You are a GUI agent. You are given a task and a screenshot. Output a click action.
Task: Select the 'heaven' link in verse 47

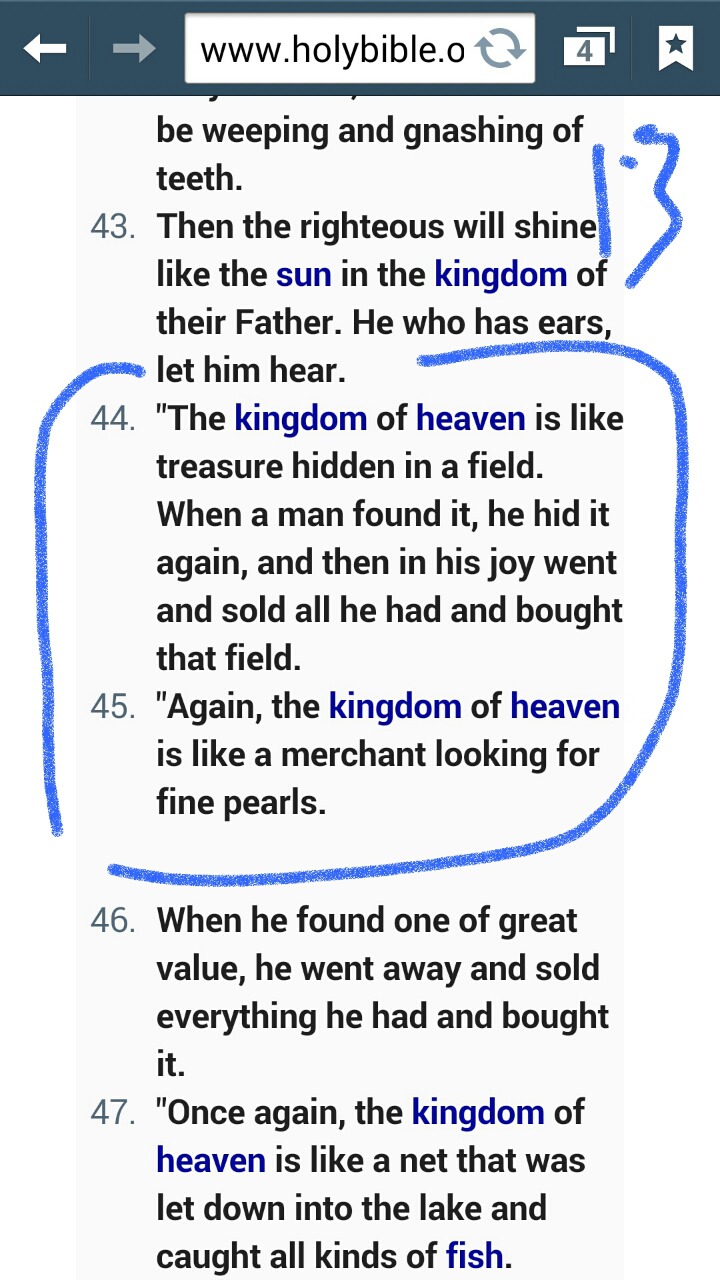211,1161
